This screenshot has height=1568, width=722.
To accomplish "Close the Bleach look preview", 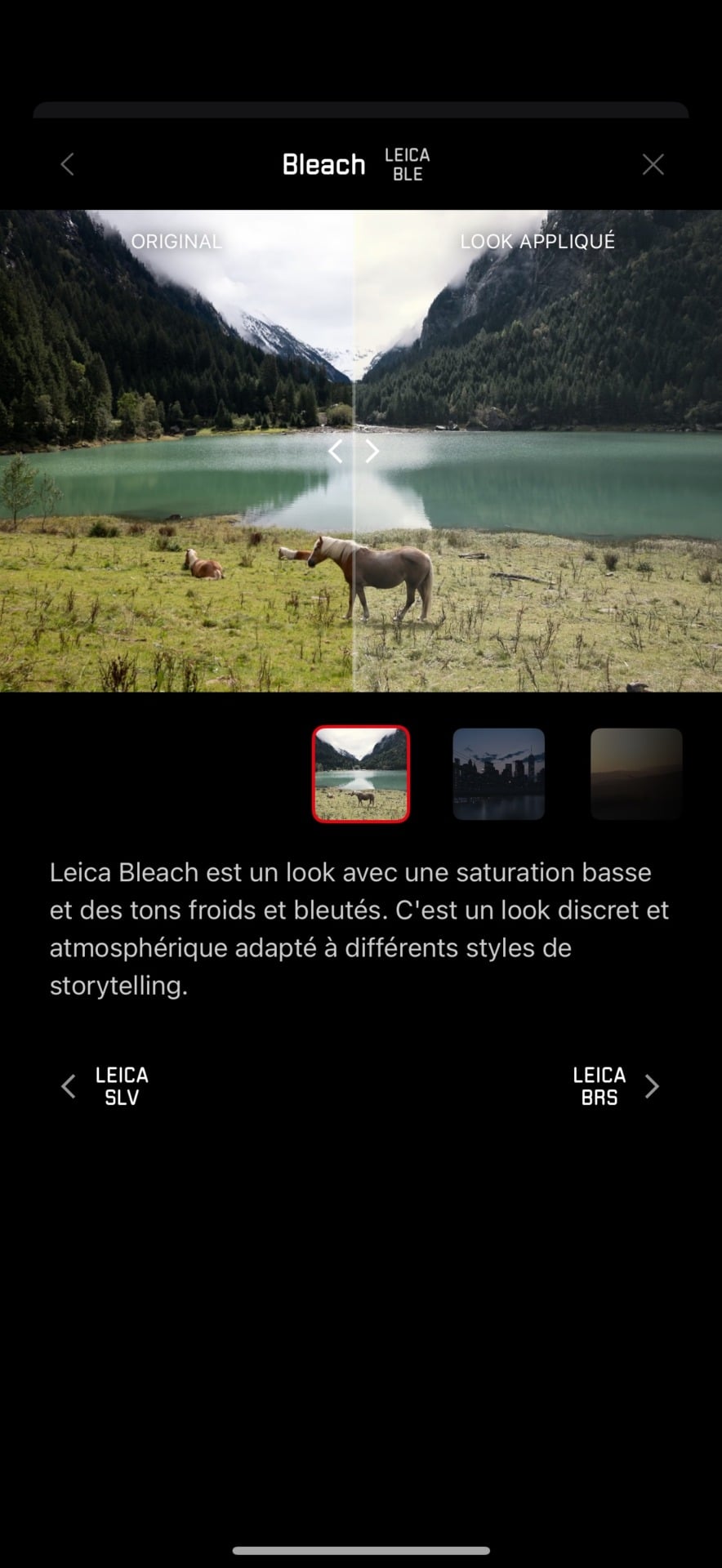I will [653, 164].
